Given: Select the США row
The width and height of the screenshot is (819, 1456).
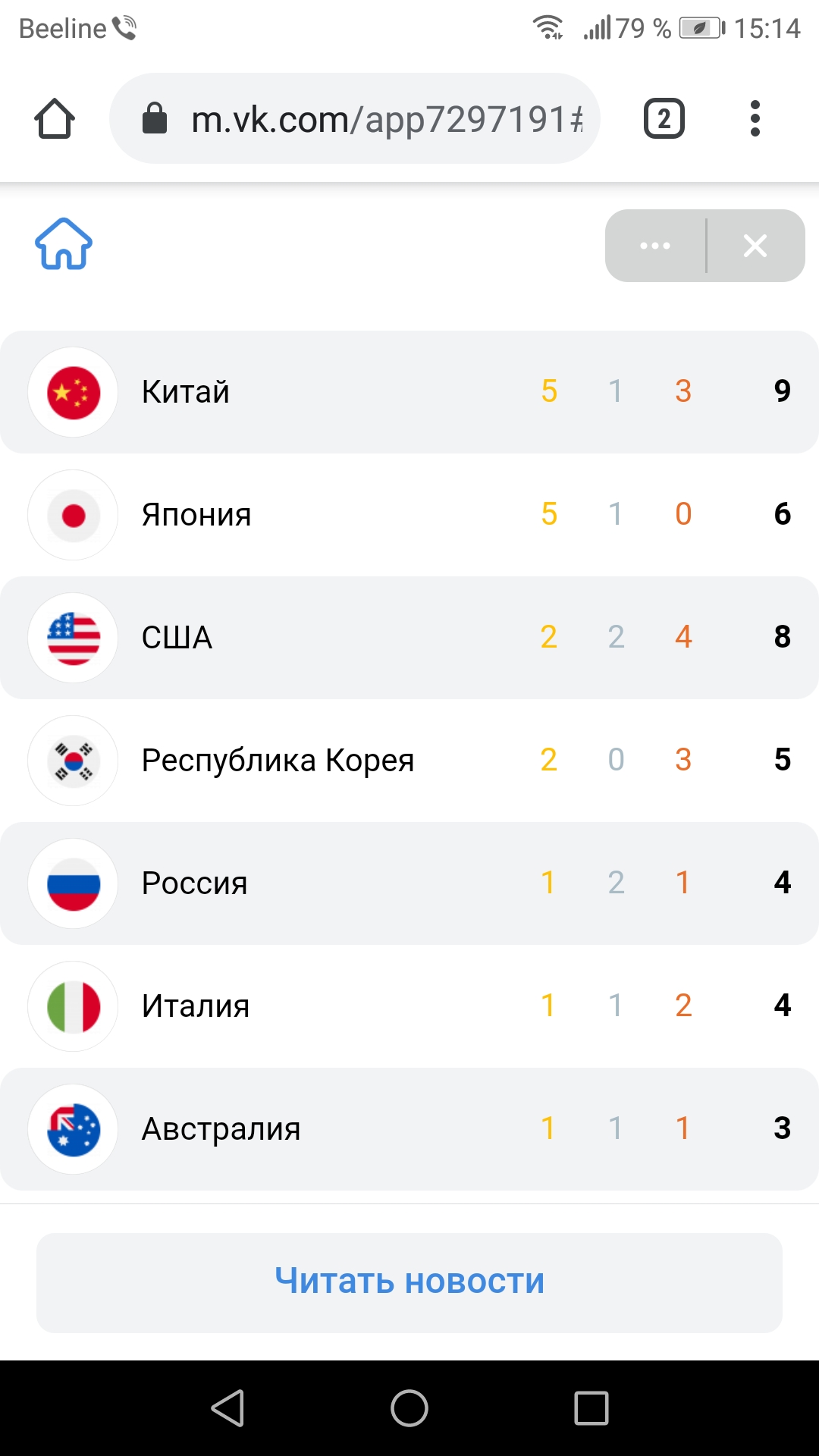Looking at the screenshot, I should pos(409,638).
